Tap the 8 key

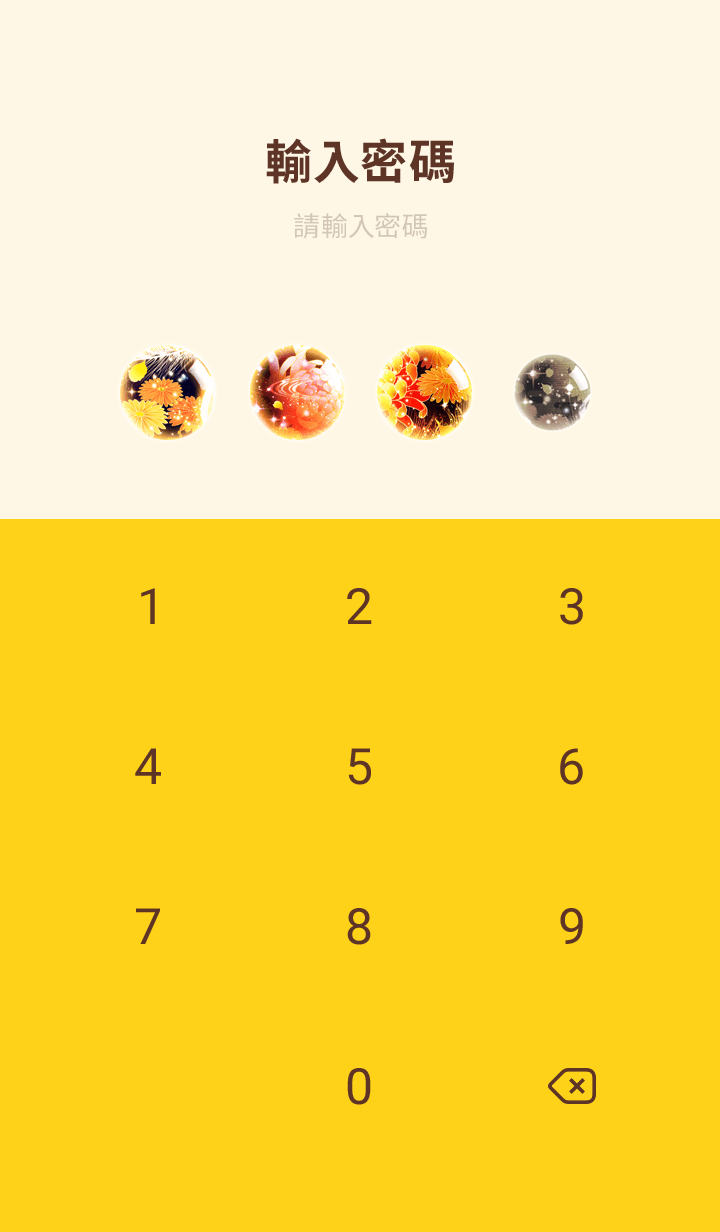coord(359,928)
